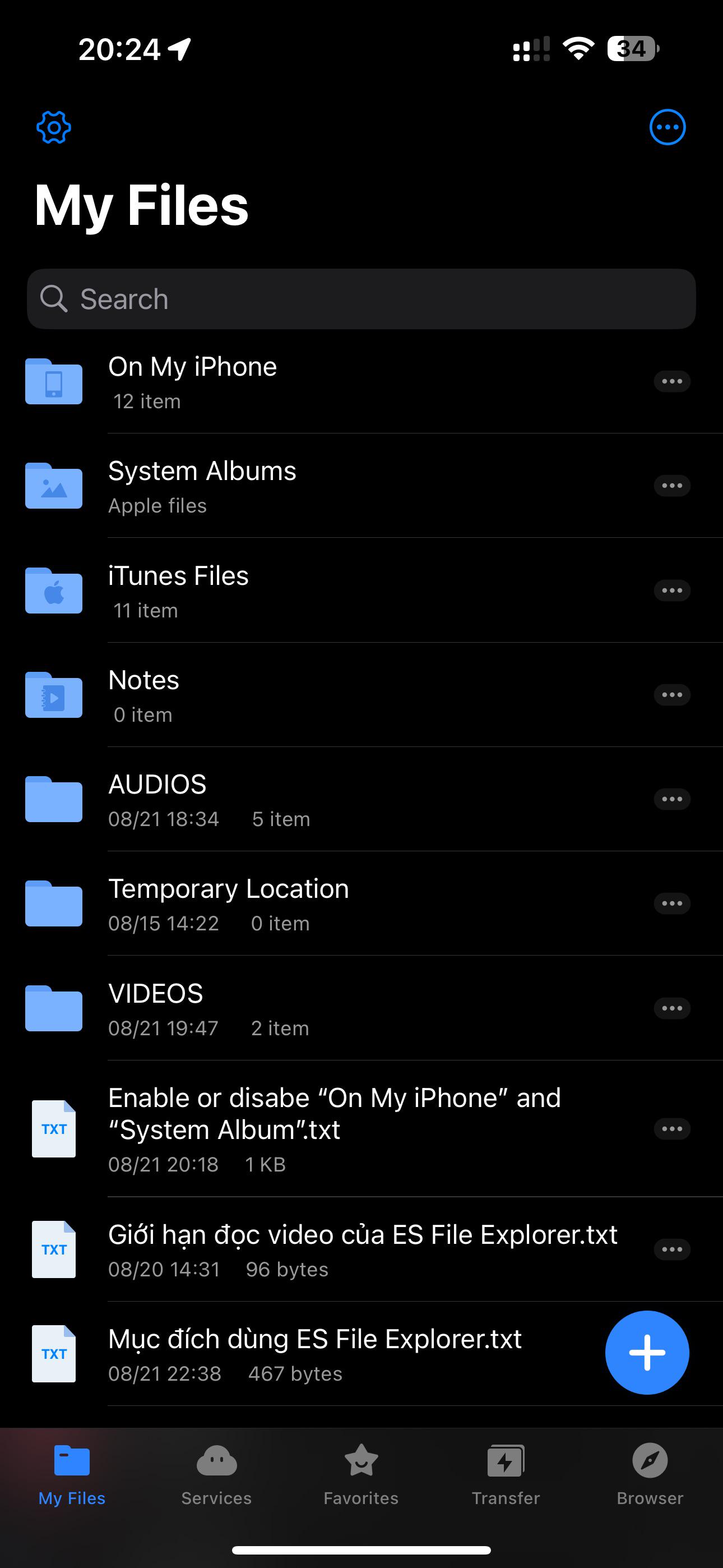Tap the Search field

[x=361, y=299]
